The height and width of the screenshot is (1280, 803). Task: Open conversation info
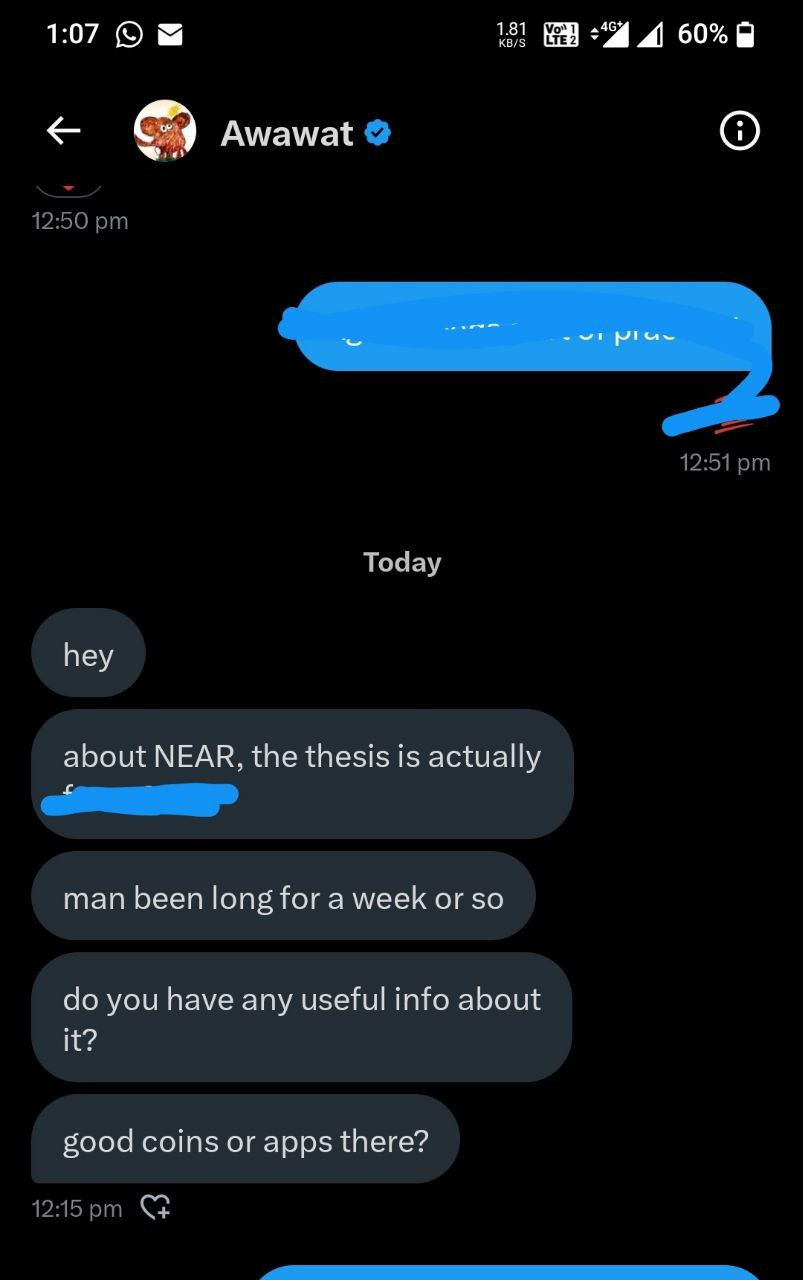[739, 131]
